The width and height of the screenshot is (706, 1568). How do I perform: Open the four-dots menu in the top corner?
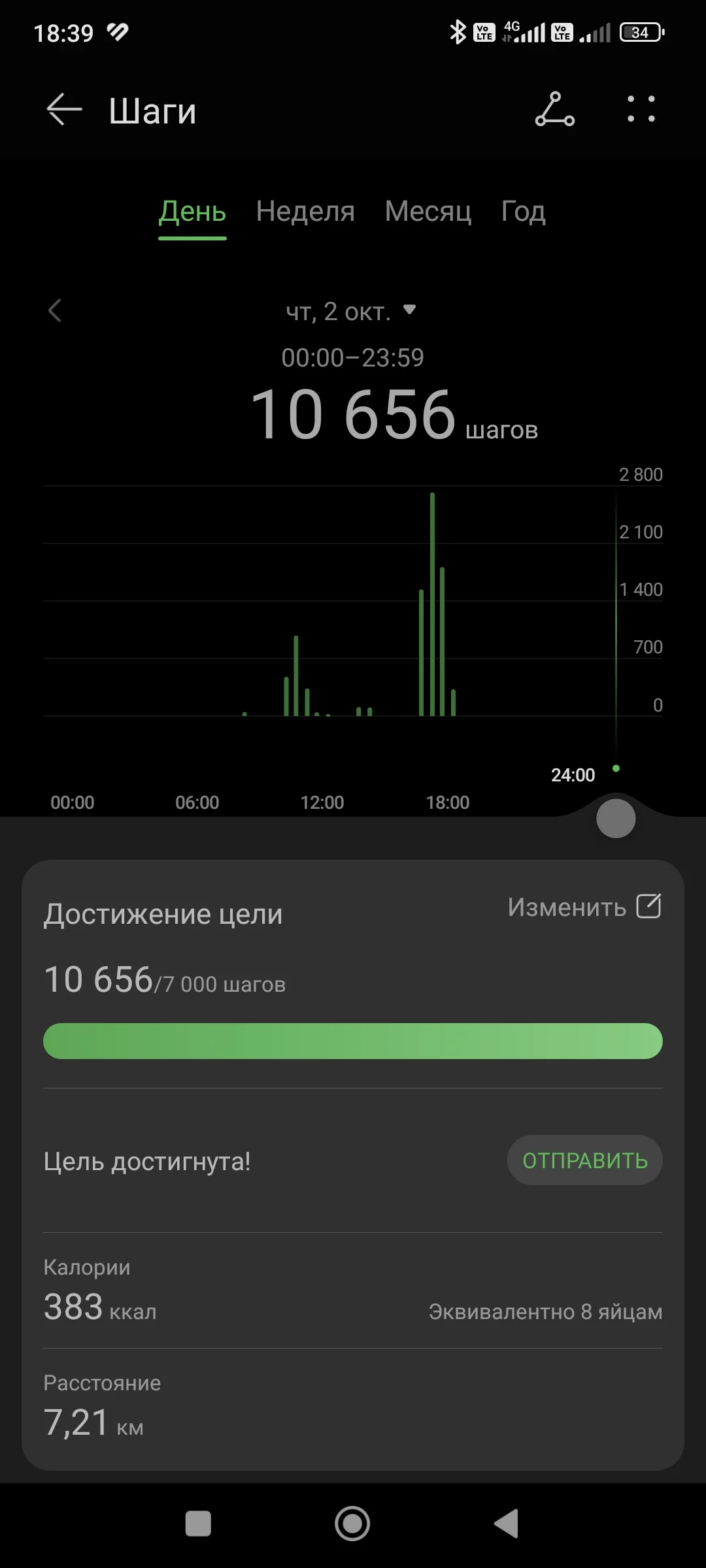pos(639,110)
